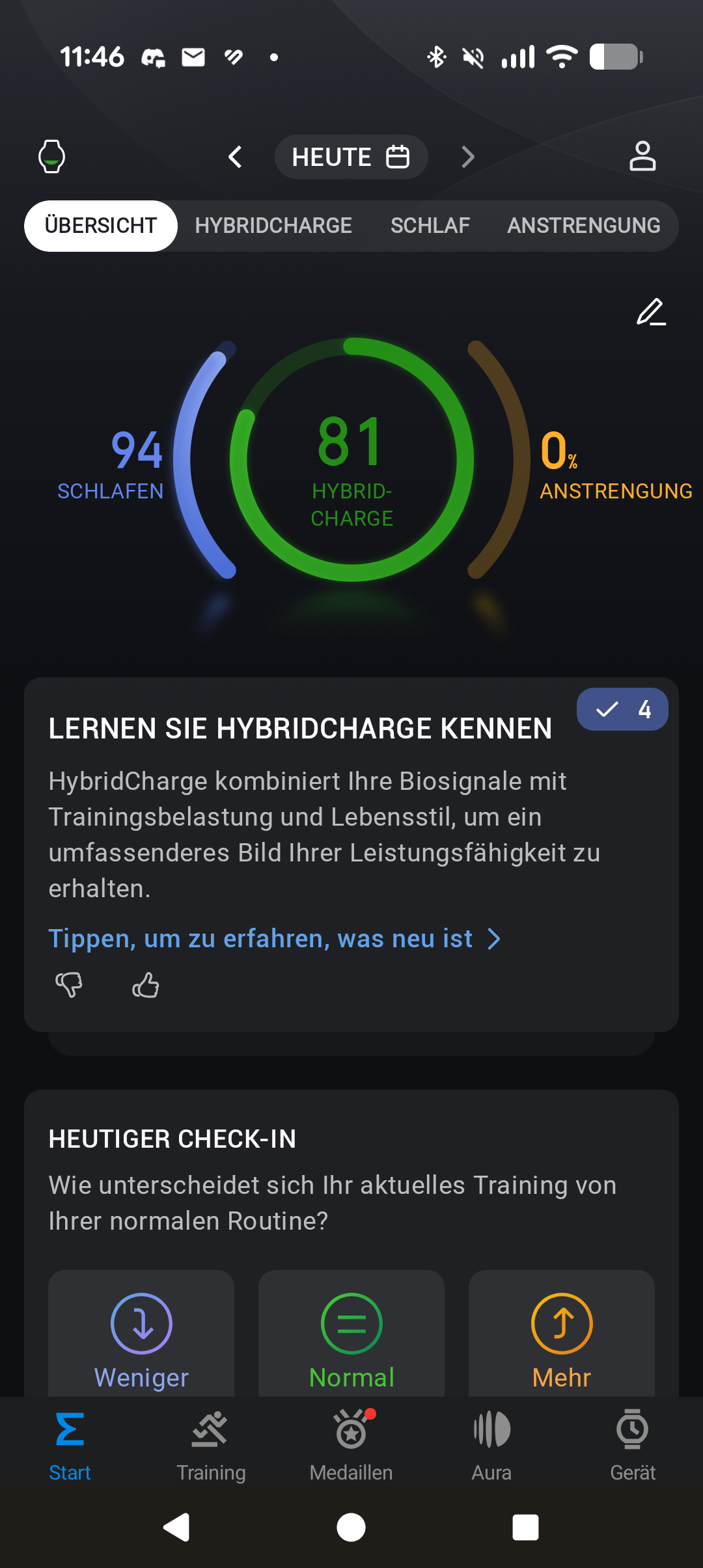
Task: Open the user profile icon
Action: [x=642, y=156]
